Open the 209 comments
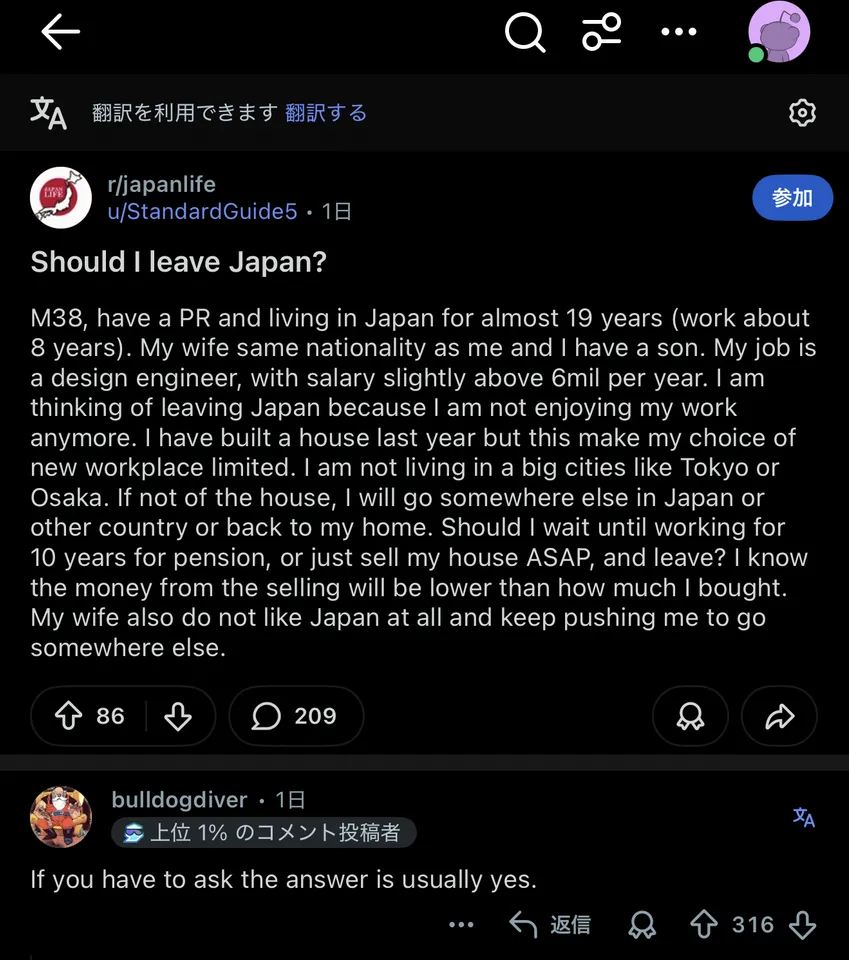Viewport: 849px width, 960px height. tap(295, 716)
